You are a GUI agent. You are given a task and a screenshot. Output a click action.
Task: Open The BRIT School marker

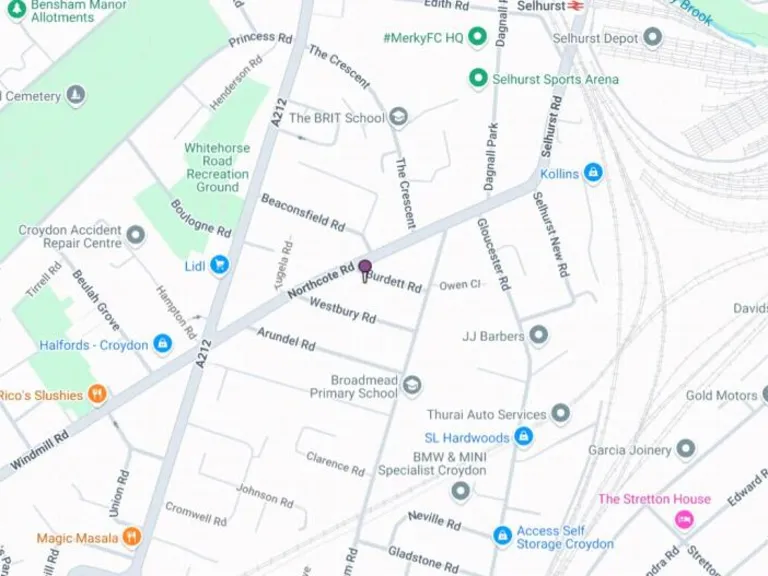pyautogui.click(x=399, y=118)
